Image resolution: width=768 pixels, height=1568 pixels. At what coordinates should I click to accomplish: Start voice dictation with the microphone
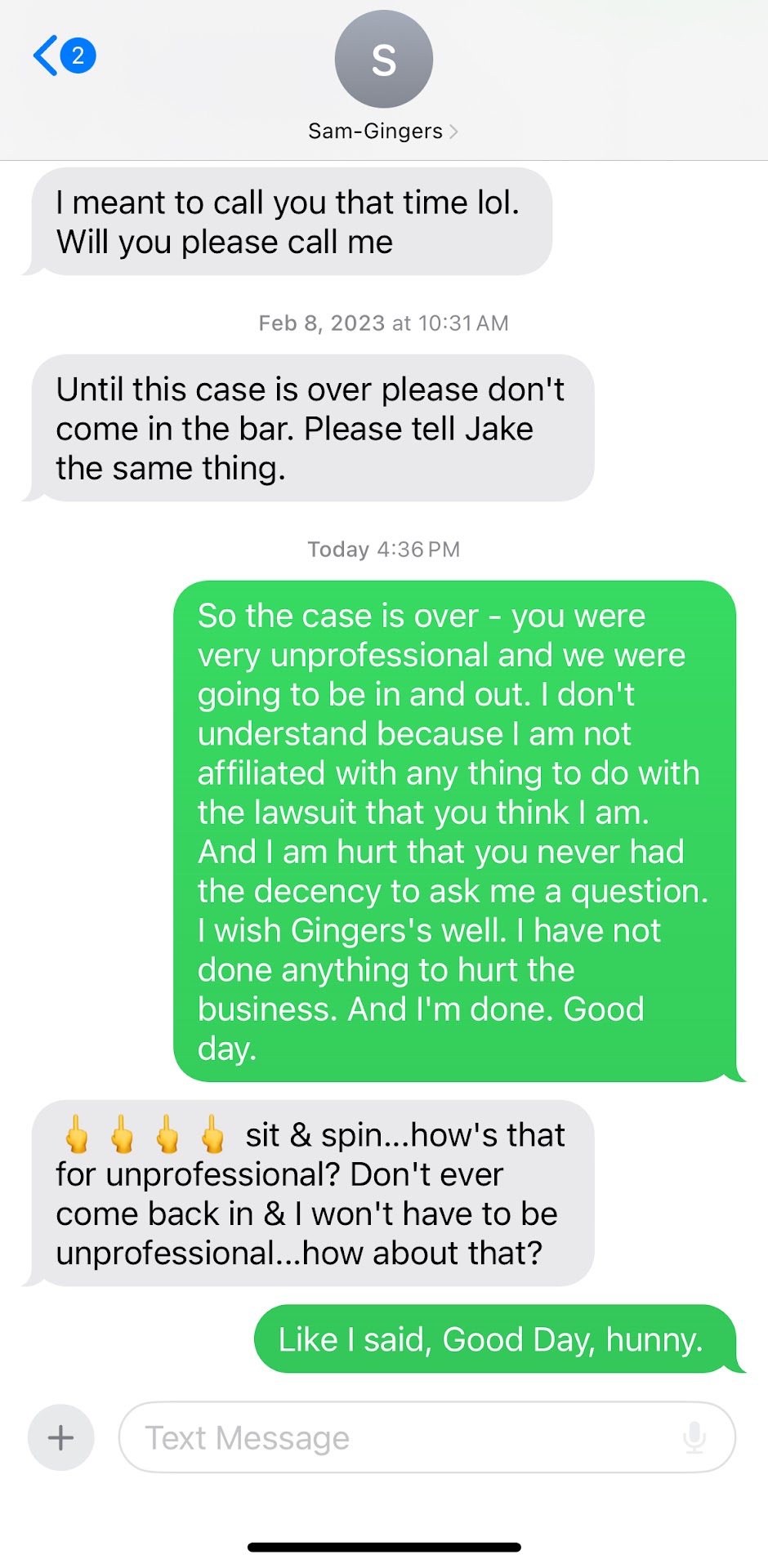694,1437
